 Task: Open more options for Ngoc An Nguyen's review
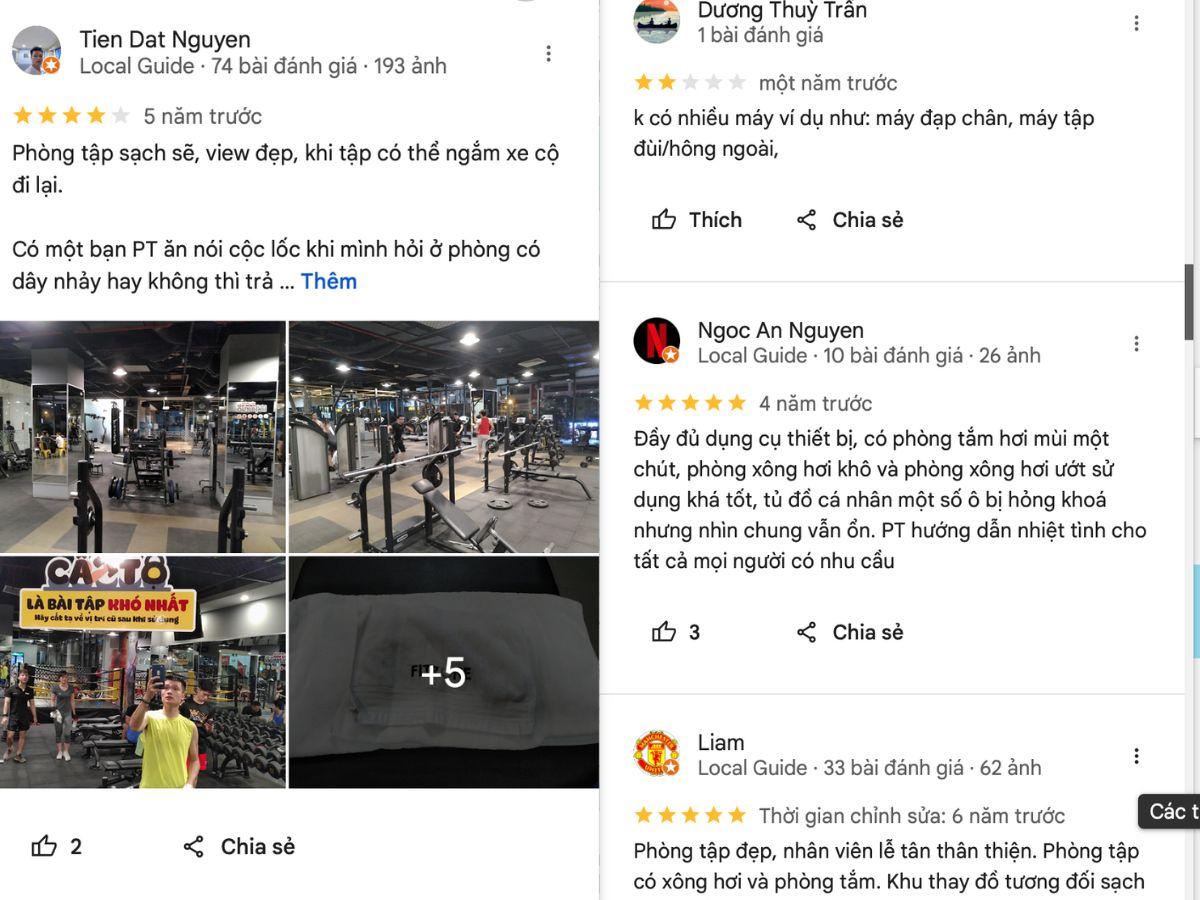[x=1136, y=343]
